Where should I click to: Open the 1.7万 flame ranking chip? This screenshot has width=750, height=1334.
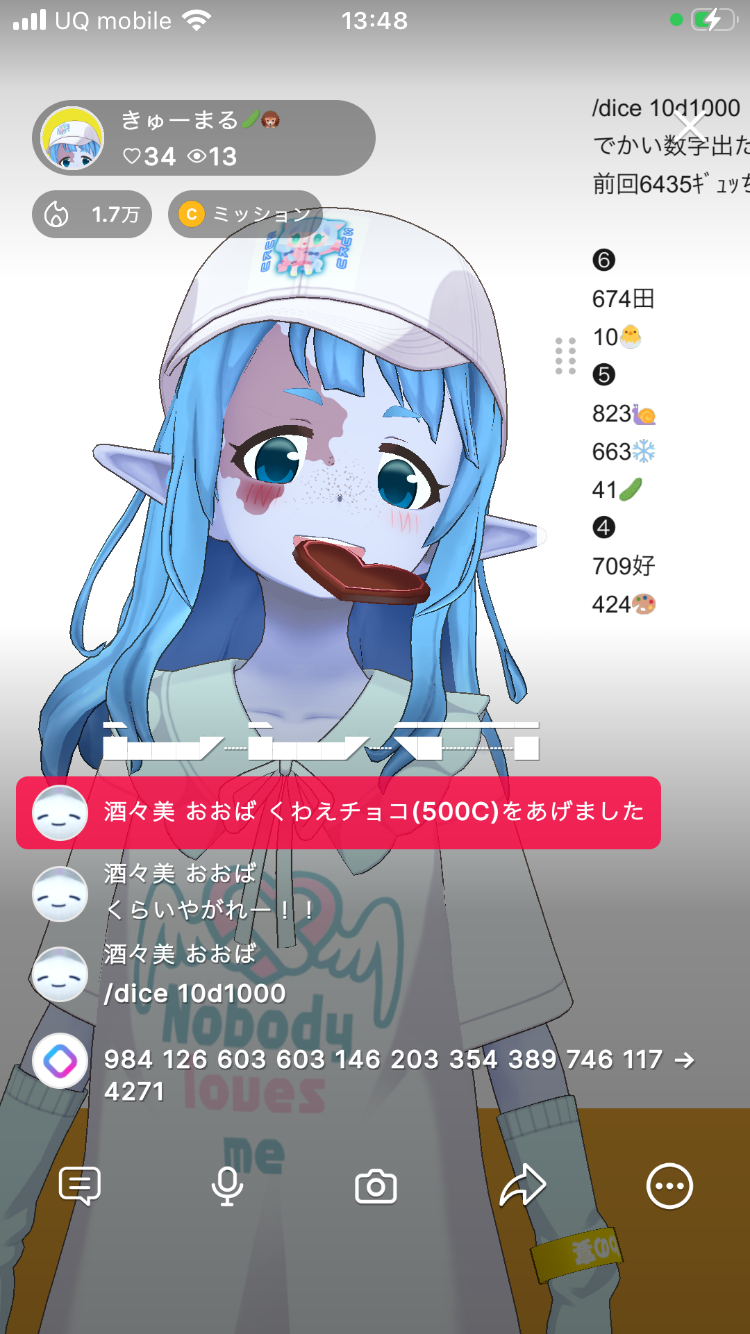pos(92,214)
